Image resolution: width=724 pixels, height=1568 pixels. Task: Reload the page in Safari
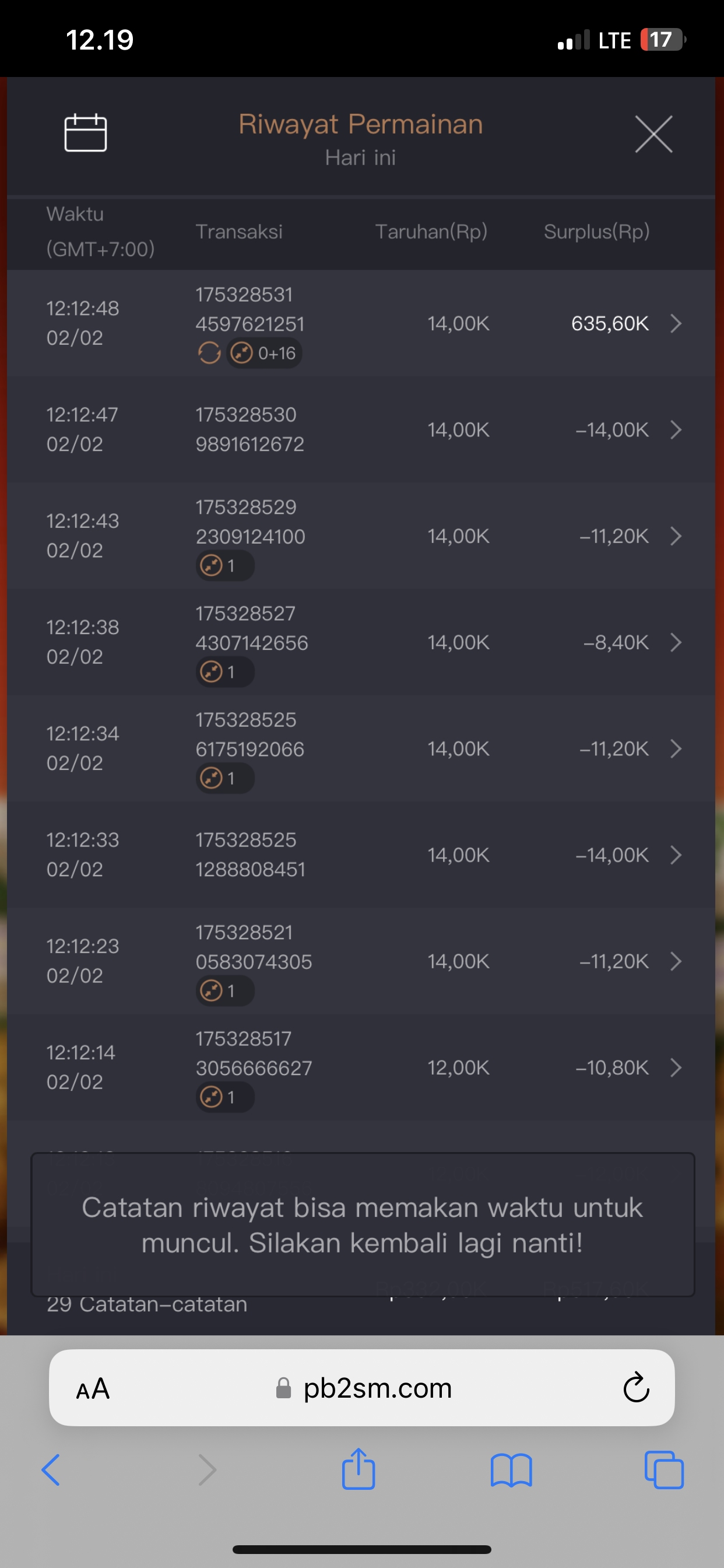click(637, 1388)
